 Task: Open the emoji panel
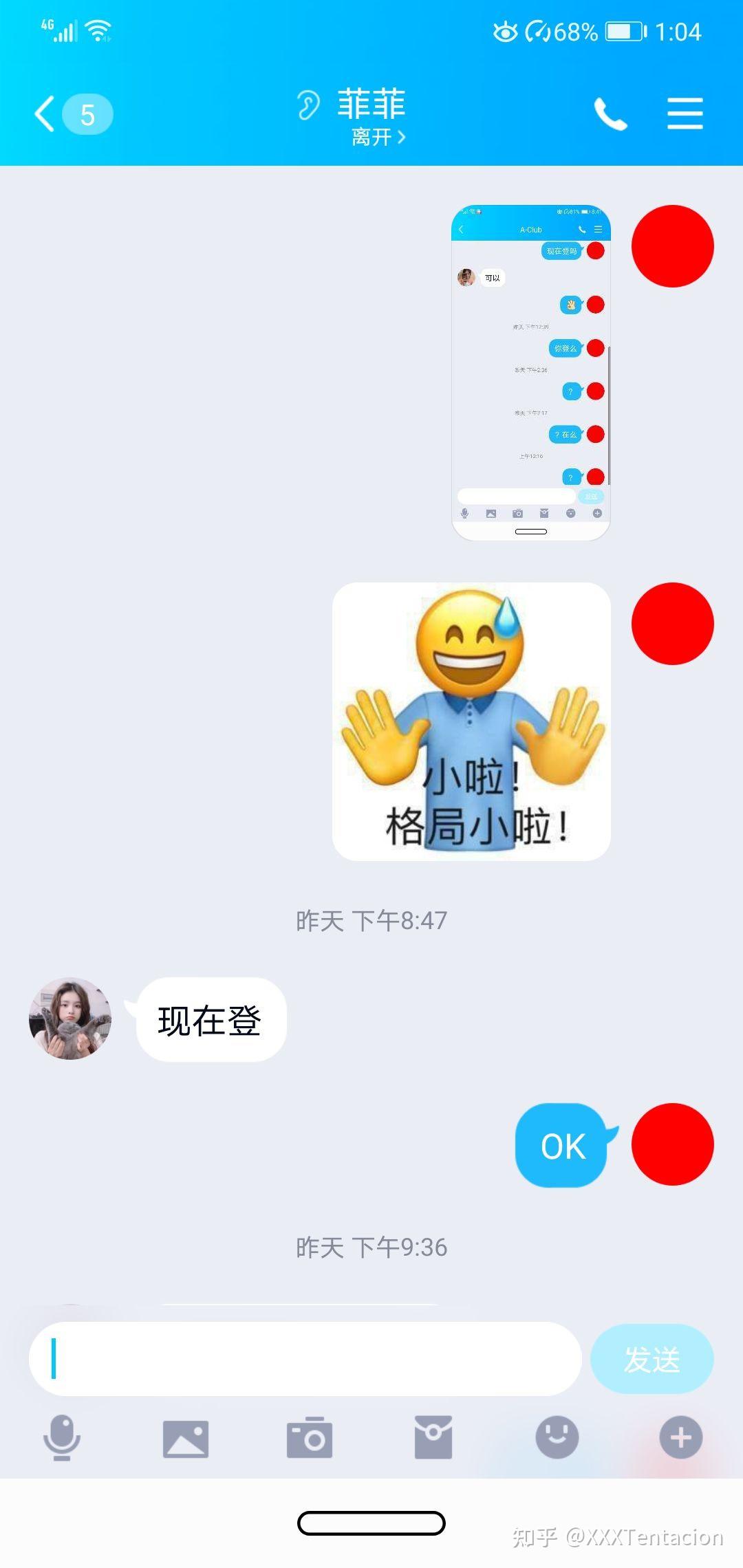[557, 1437]
